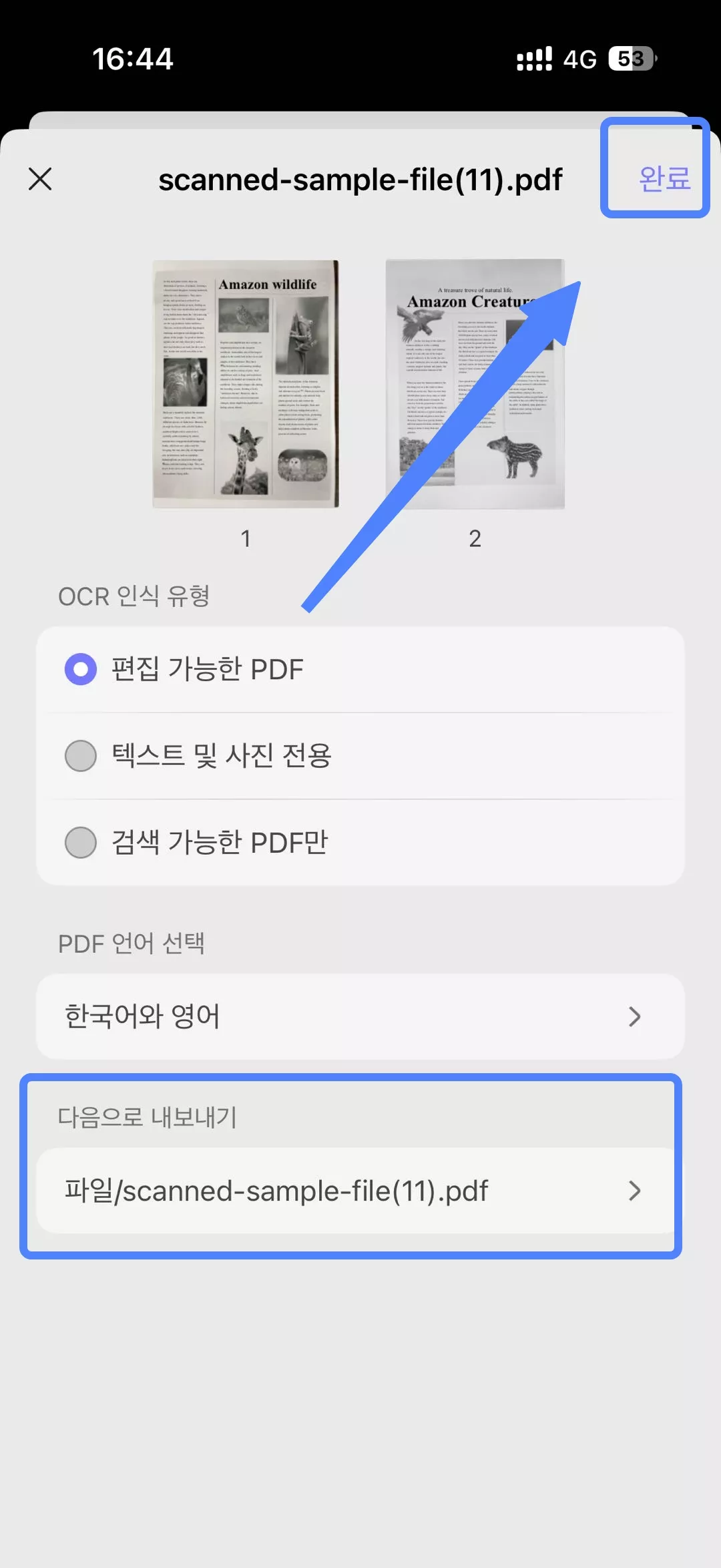Open 한국어와 영어 language selection
Viewport: 721px width, 1568px height.
tap(360, 1016)
